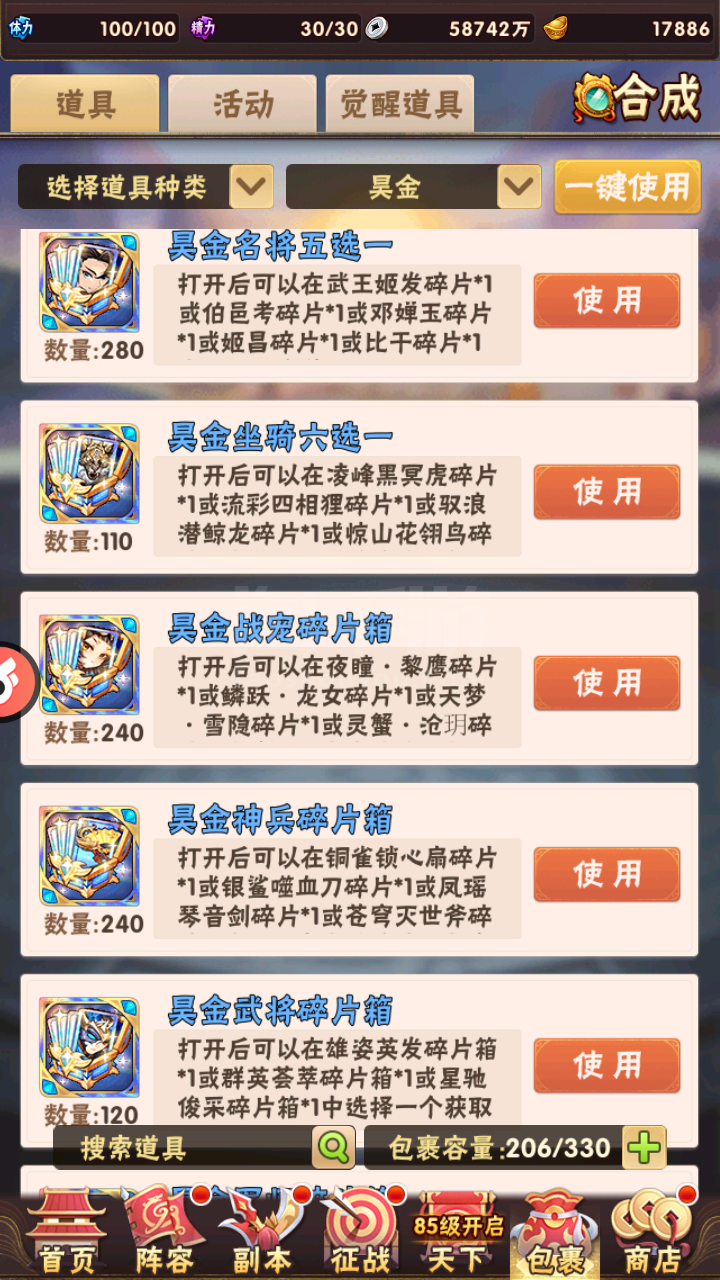The width and height of the screenshot is (720, 1280).
Task: Use the 昊金战宠碎片箱 item
Action: [x=607, y=683]
